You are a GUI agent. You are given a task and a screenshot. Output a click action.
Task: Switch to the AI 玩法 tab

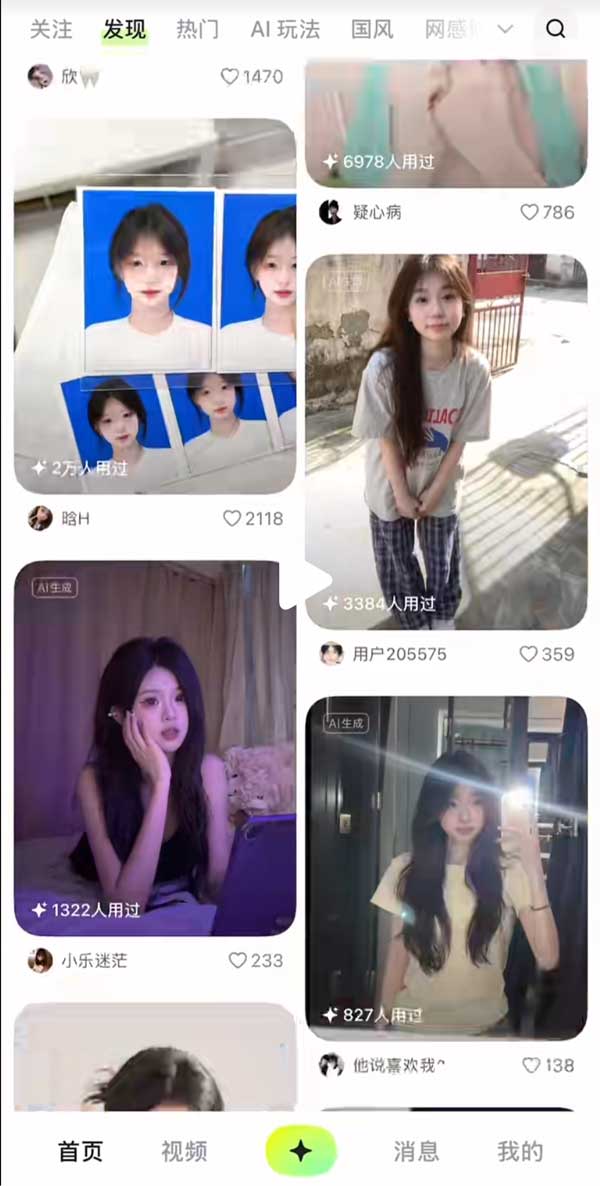[285, 29]
